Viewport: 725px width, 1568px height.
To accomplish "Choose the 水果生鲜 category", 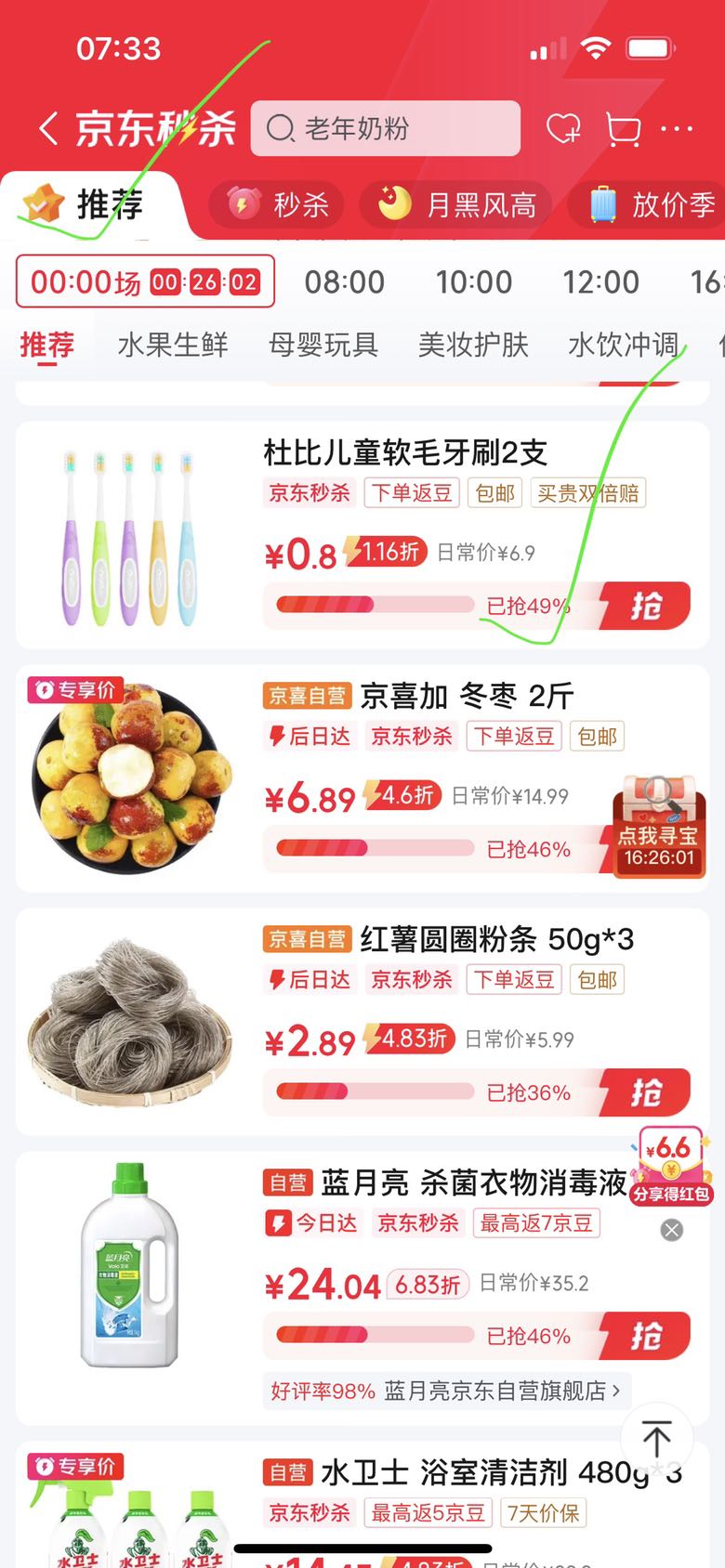I will 173,345.
